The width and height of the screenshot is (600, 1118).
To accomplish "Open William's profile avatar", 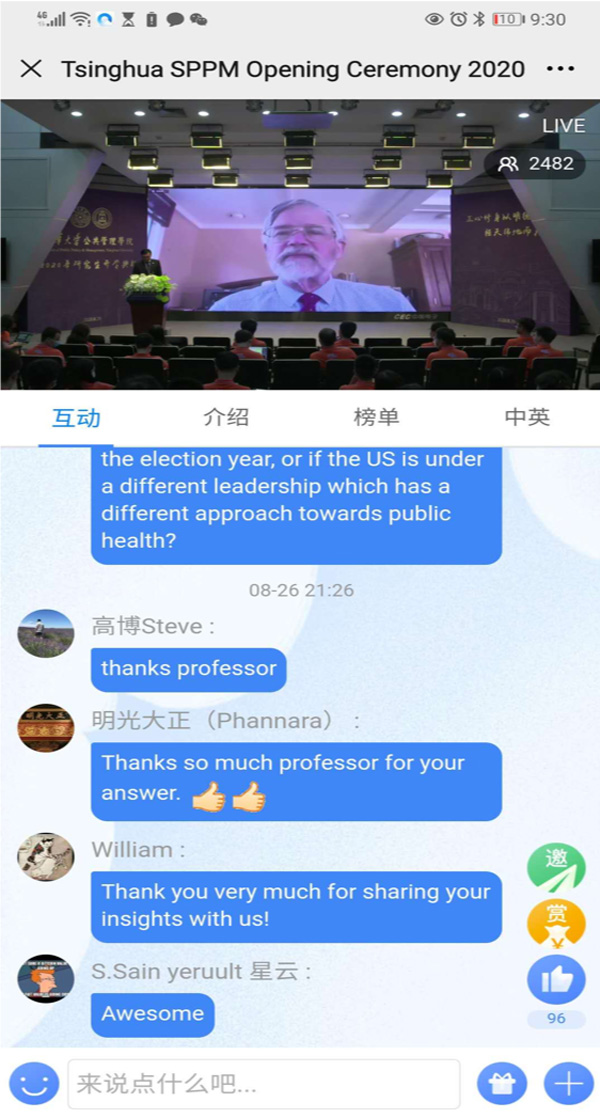I will [46, 857].
